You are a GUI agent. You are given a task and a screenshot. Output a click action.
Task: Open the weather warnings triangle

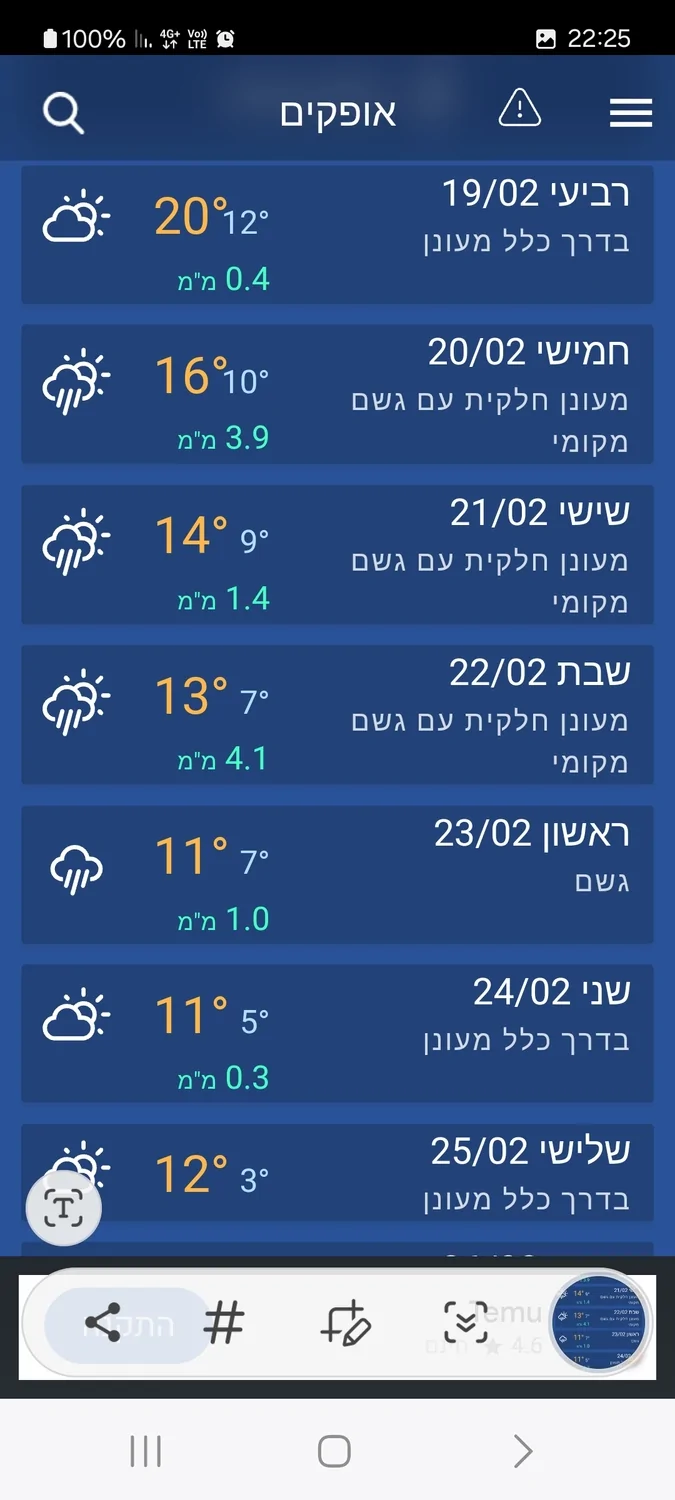[519, 108]
